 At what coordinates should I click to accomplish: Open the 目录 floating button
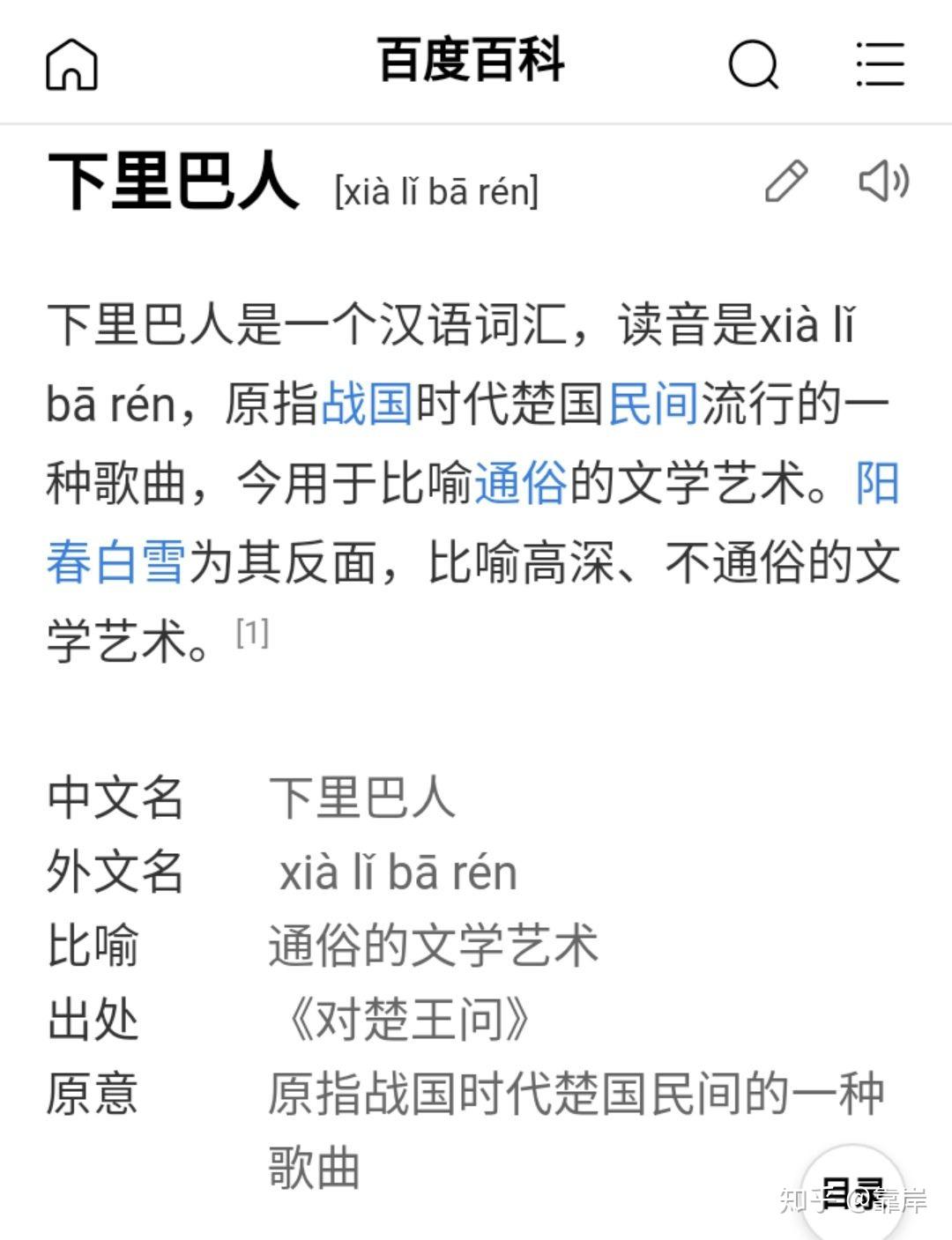[851, 1192]
